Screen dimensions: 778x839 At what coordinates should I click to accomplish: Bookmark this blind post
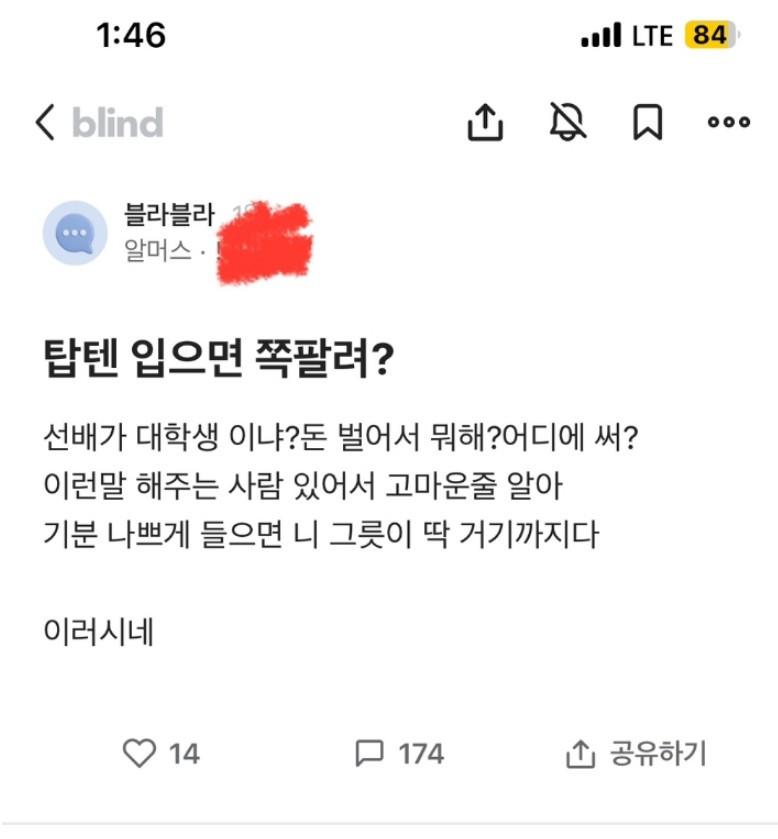click(x=648, y=123)
